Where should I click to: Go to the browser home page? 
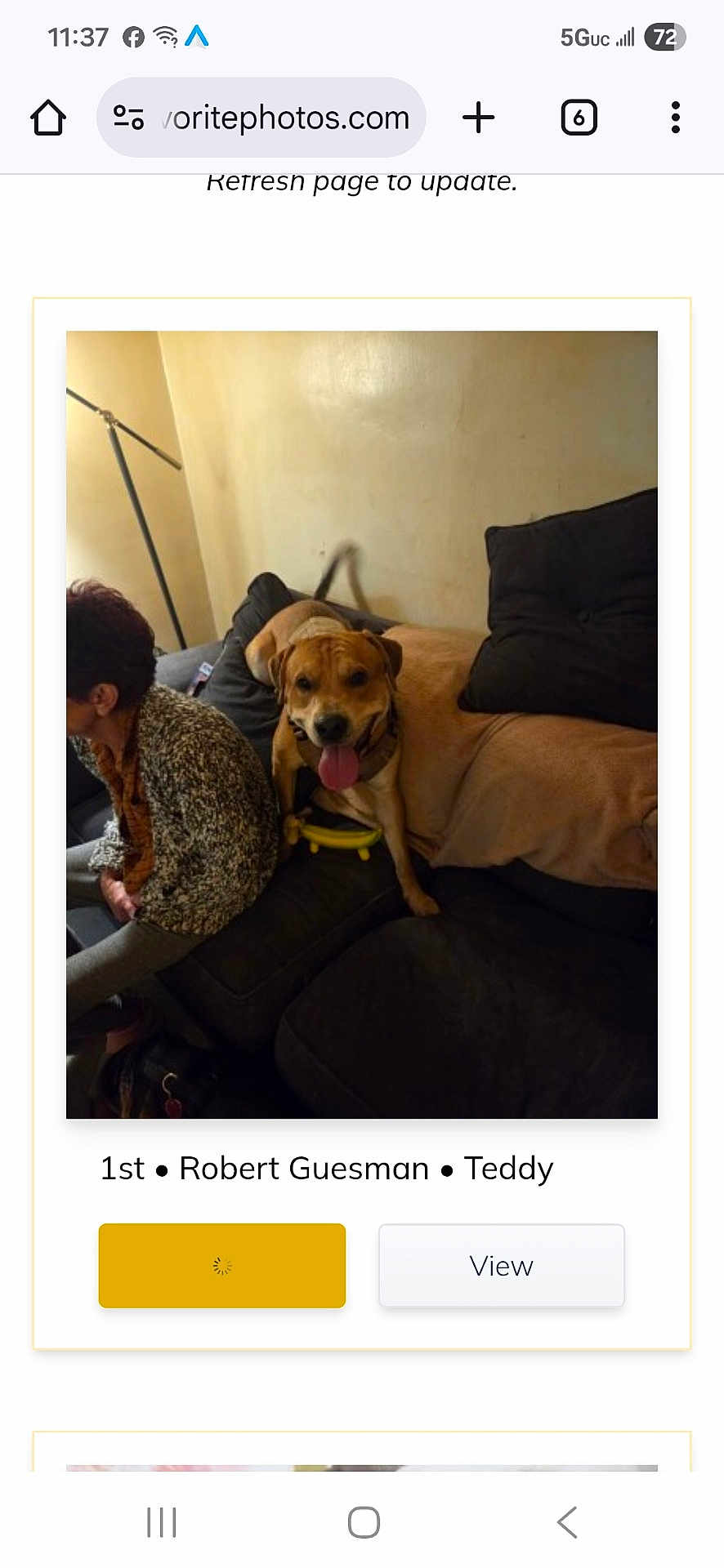(48, 118)
